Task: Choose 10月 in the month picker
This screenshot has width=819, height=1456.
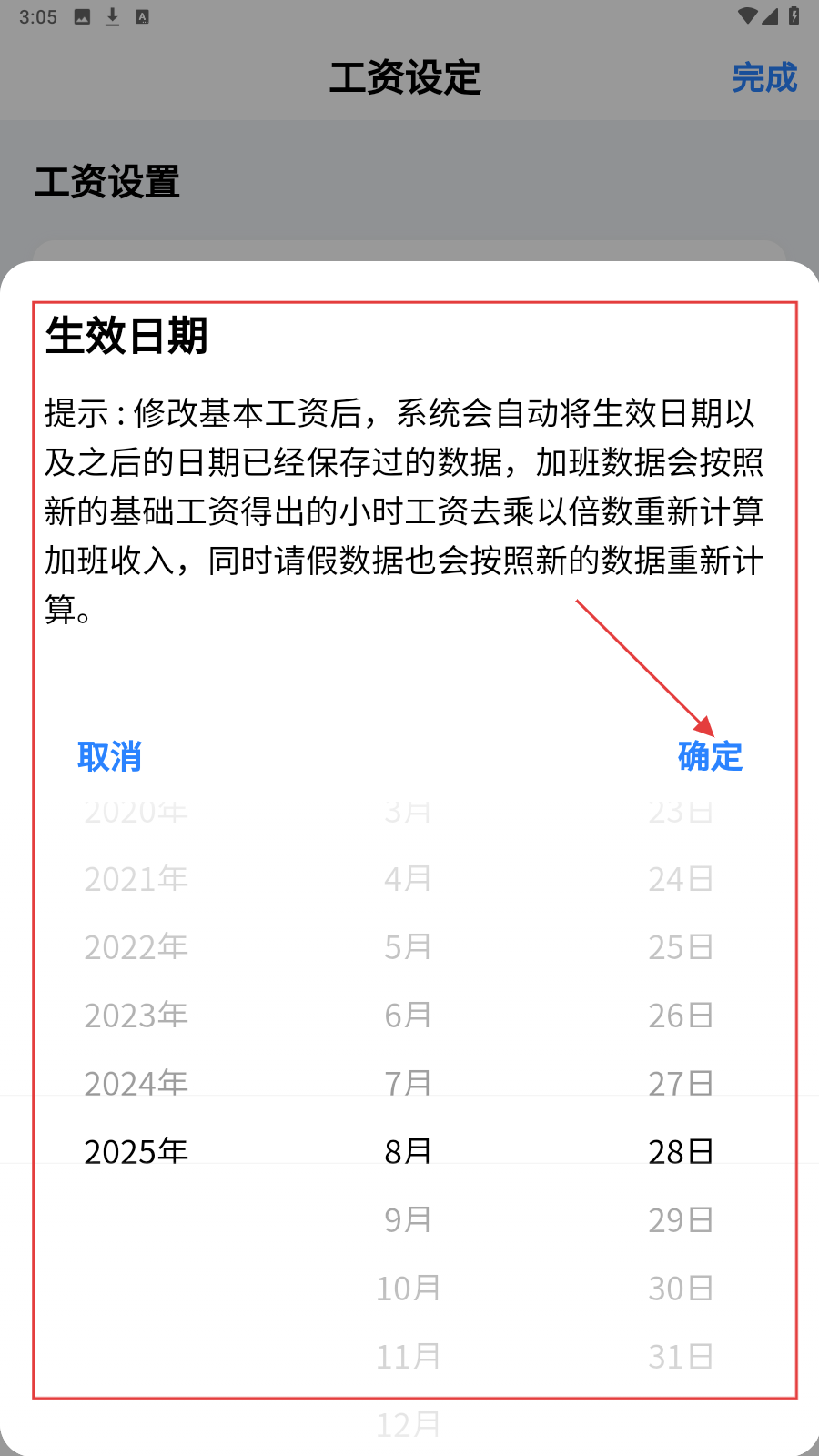Action: [408, 1288]
